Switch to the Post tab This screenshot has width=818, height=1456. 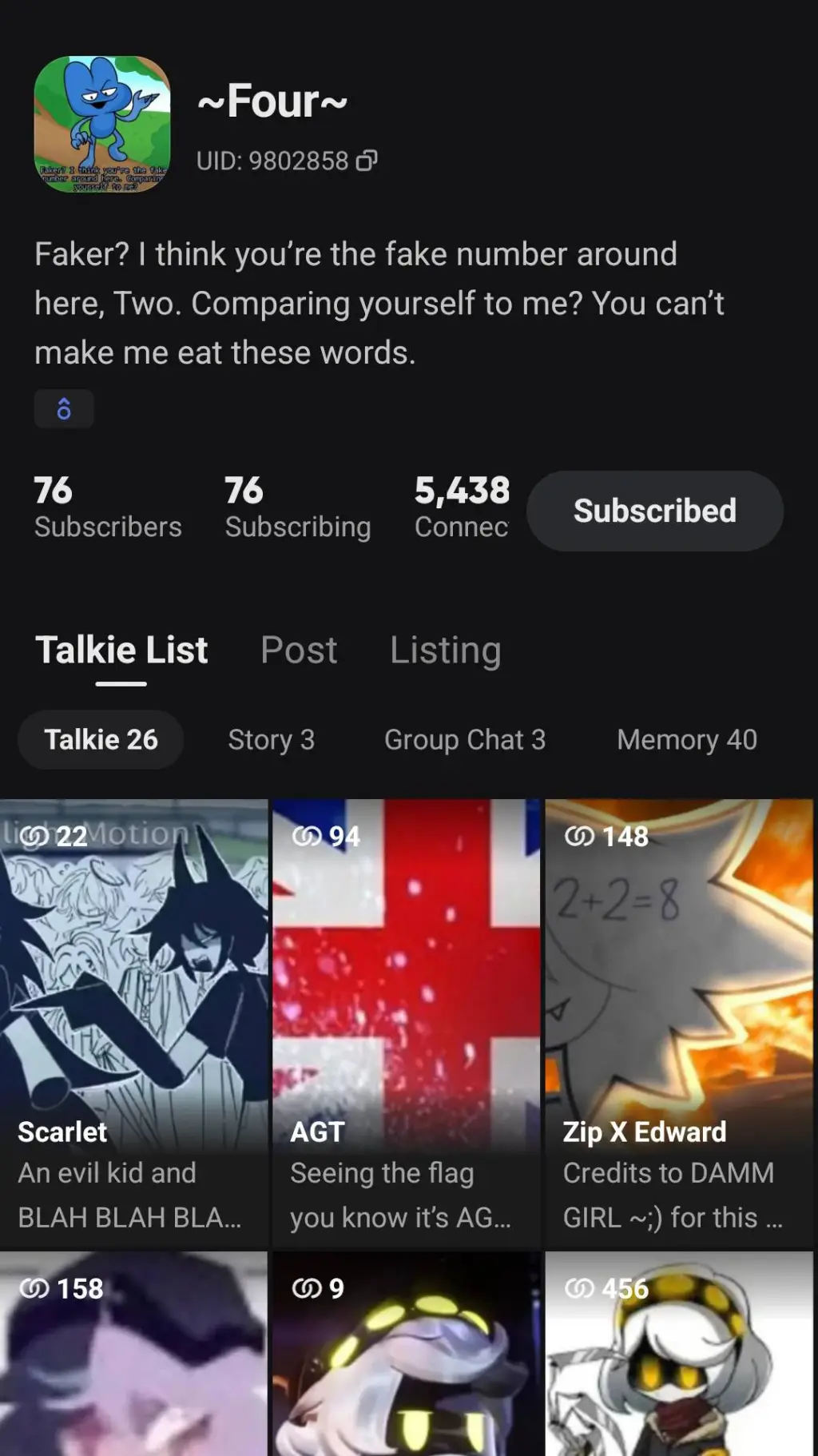[x=299, y=650]
